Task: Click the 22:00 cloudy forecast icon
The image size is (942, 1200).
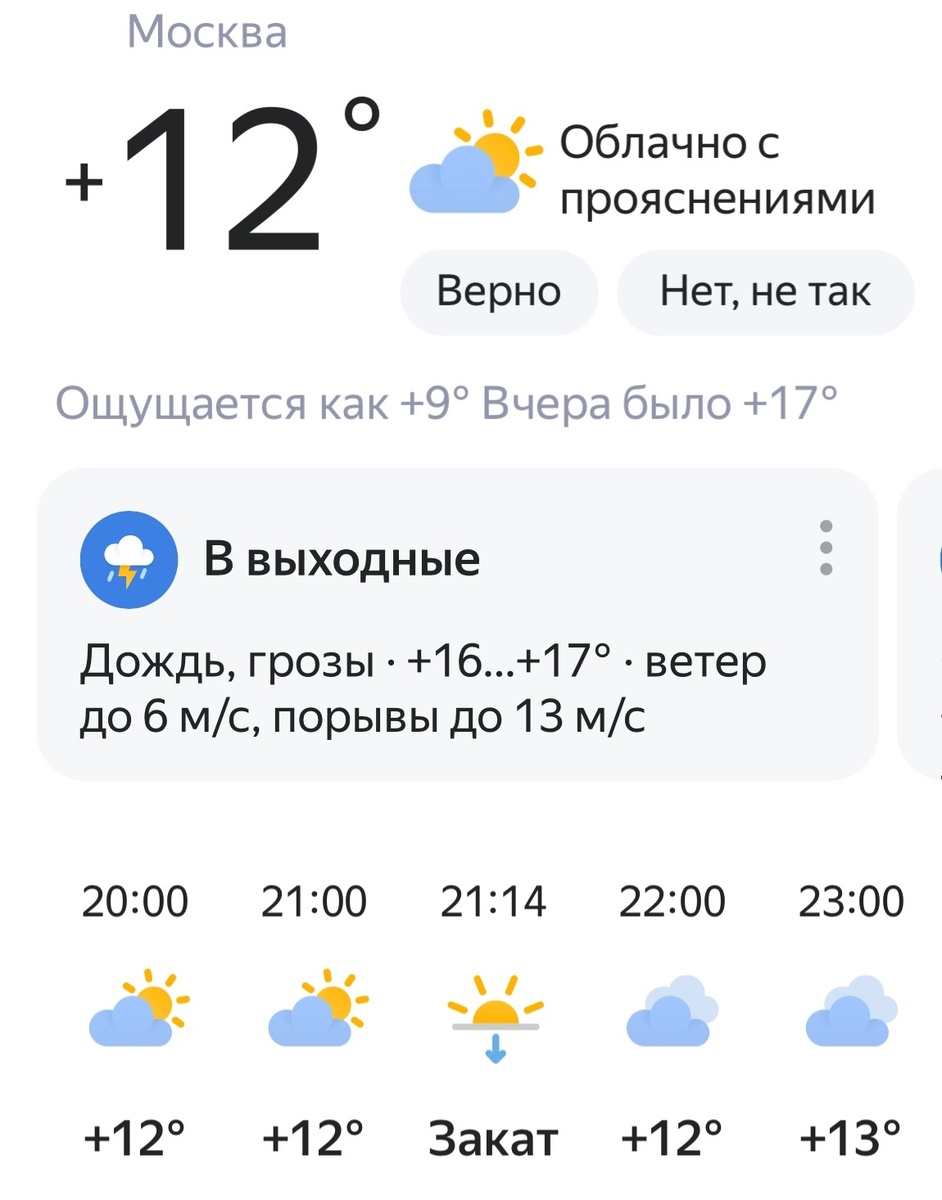Action: [672, 1010]
